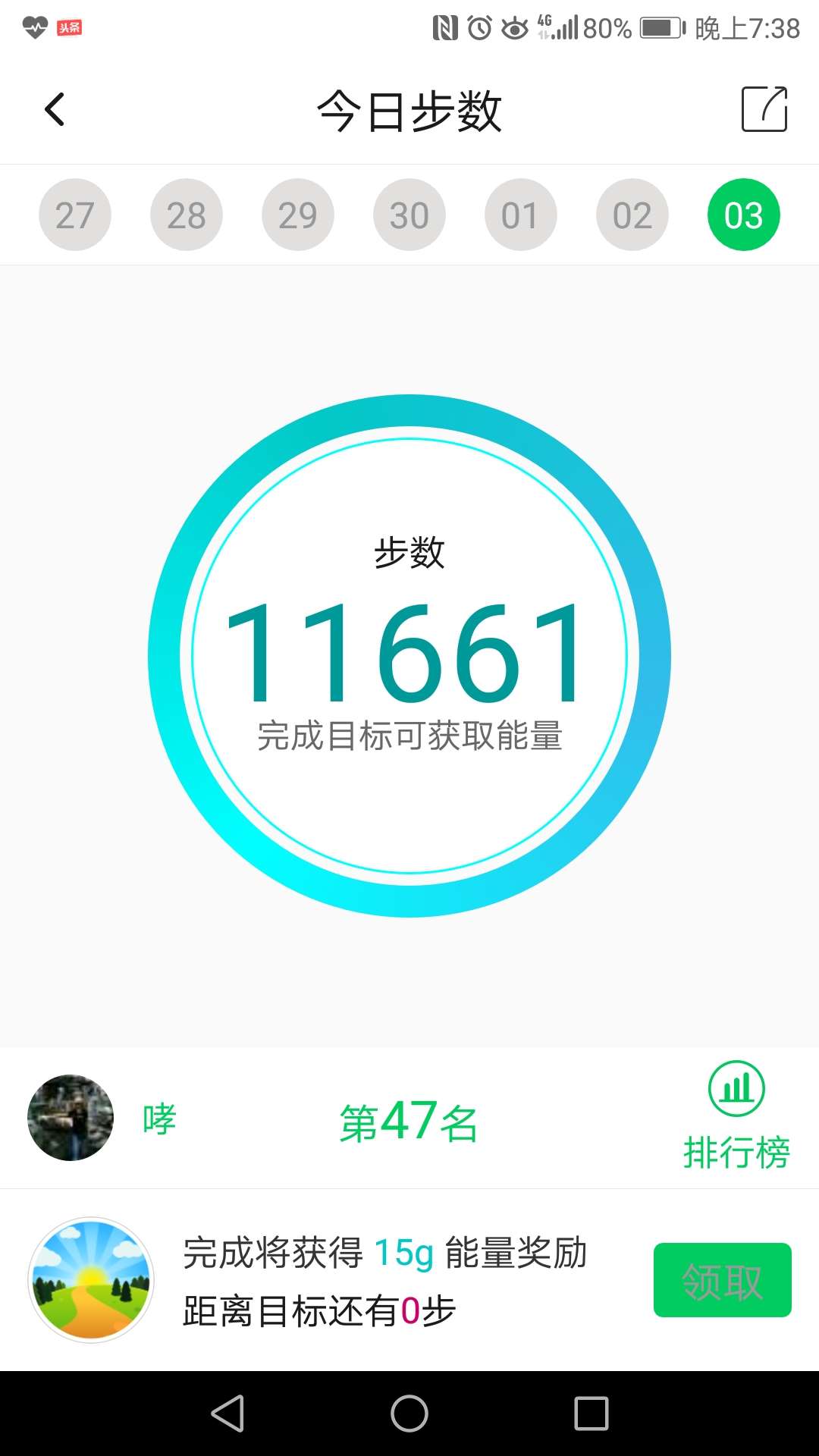This screenshot has height=1456, width=819.
Task: Select date 29 circle
Action: coord(298,214)
